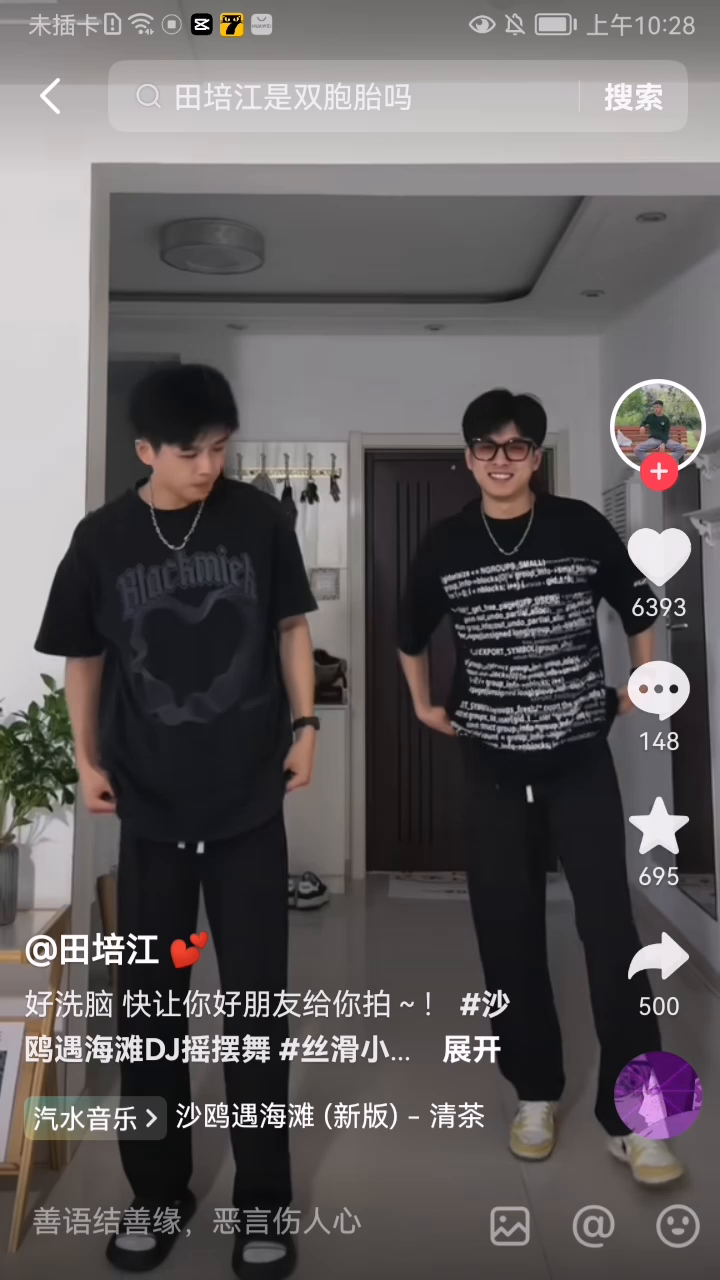Expand the caption with 展开
This screenshot has height=1280, width=720.
click(471, 1049)
